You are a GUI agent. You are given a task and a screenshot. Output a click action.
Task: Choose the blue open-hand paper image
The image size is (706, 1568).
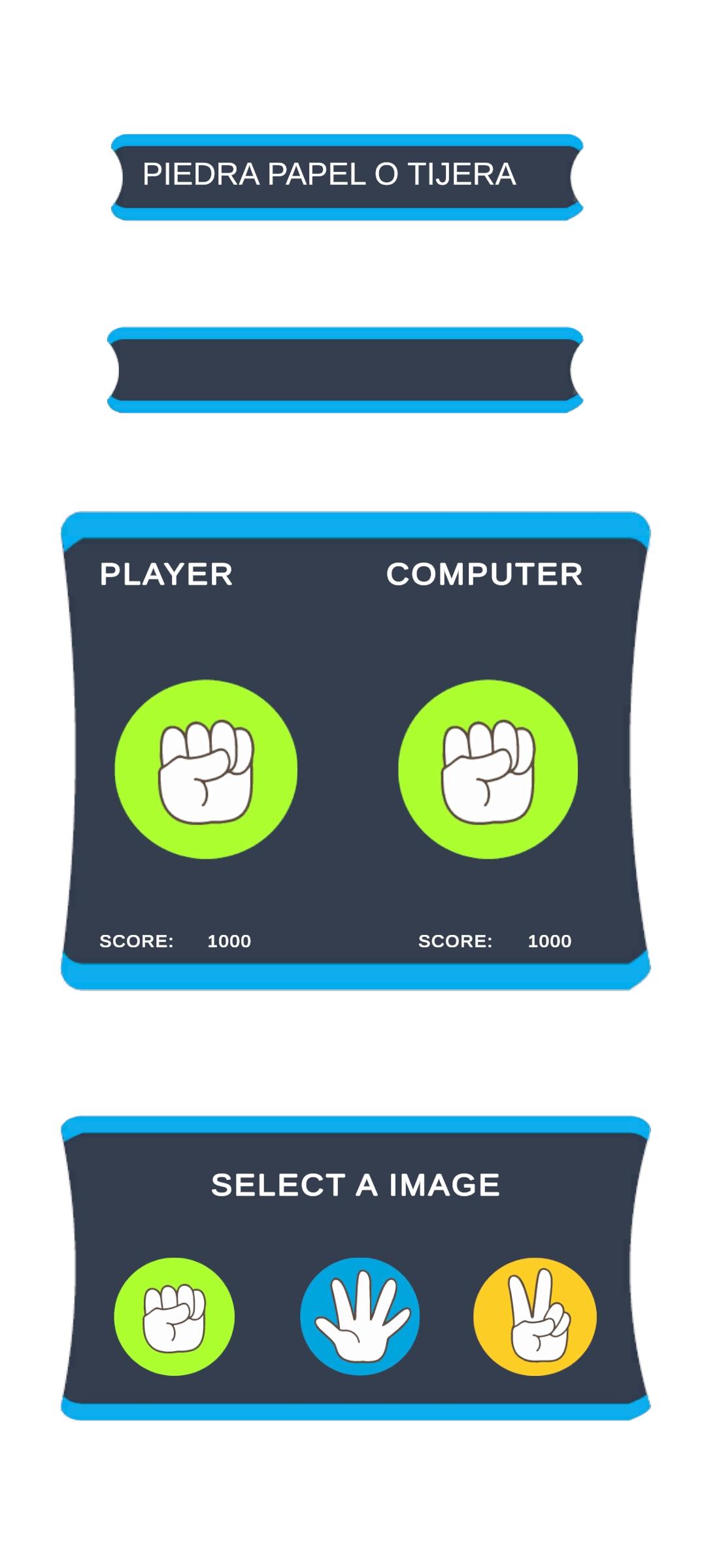(x=360, y=1316)
